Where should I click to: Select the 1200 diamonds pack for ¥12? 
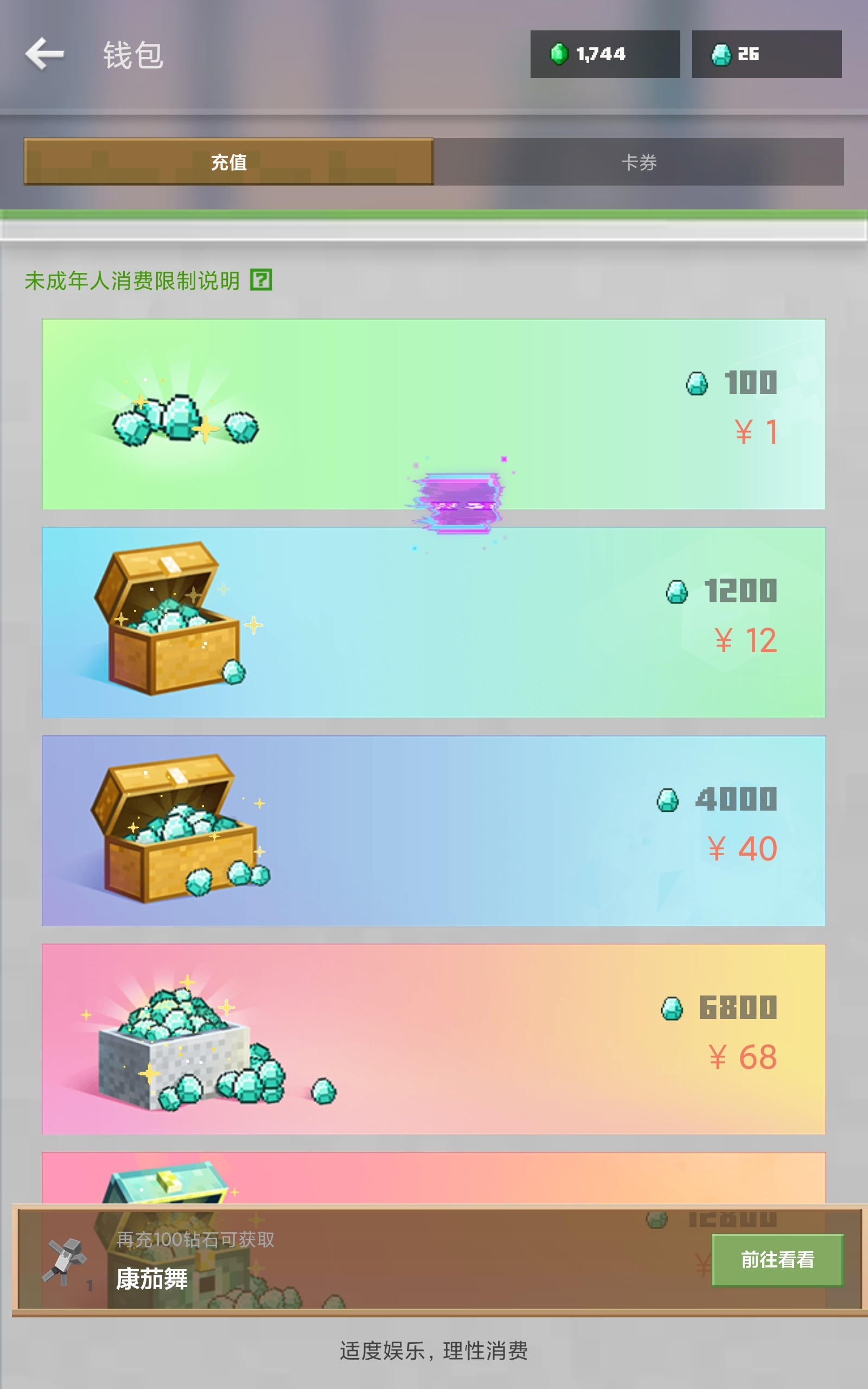433,622
